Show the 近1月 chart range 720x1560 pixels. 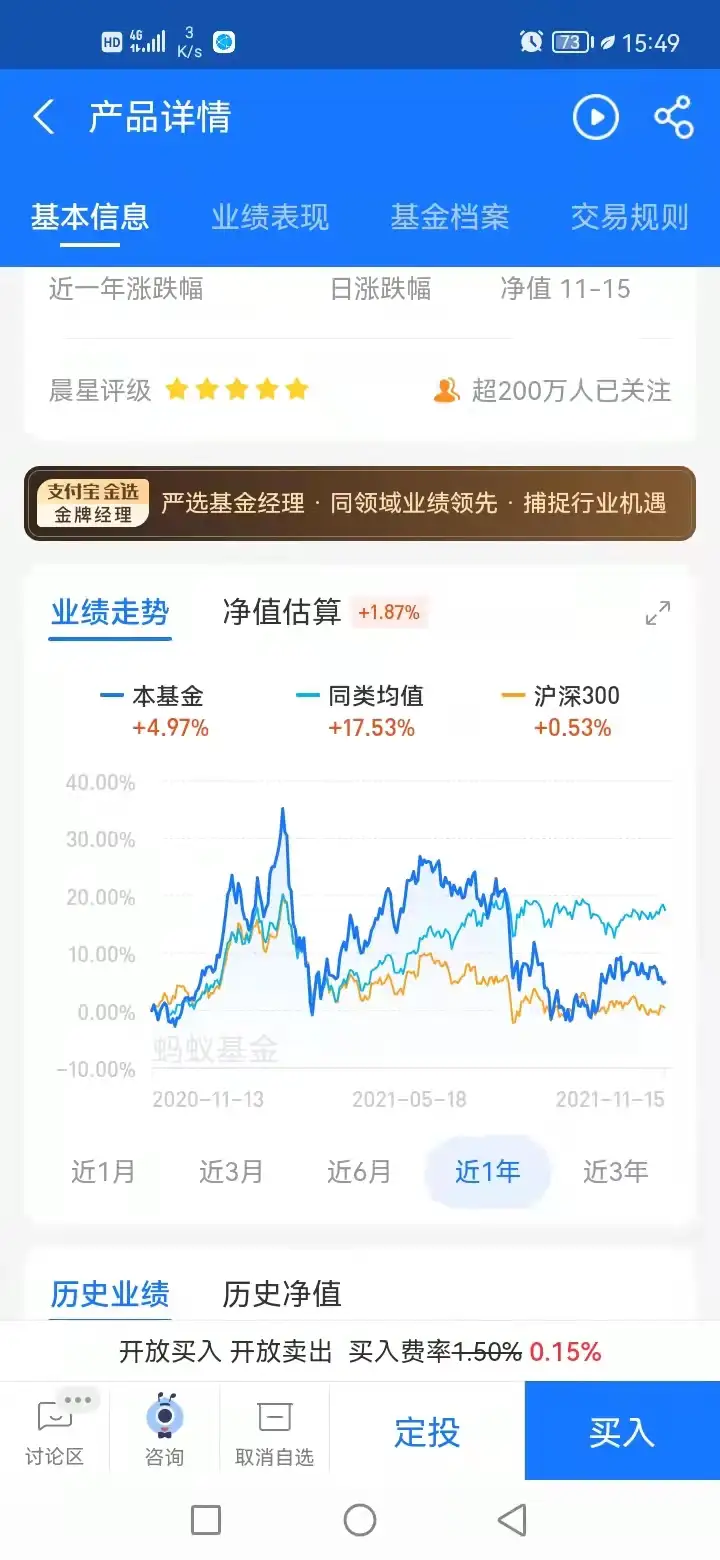[x=103, y=1171]
